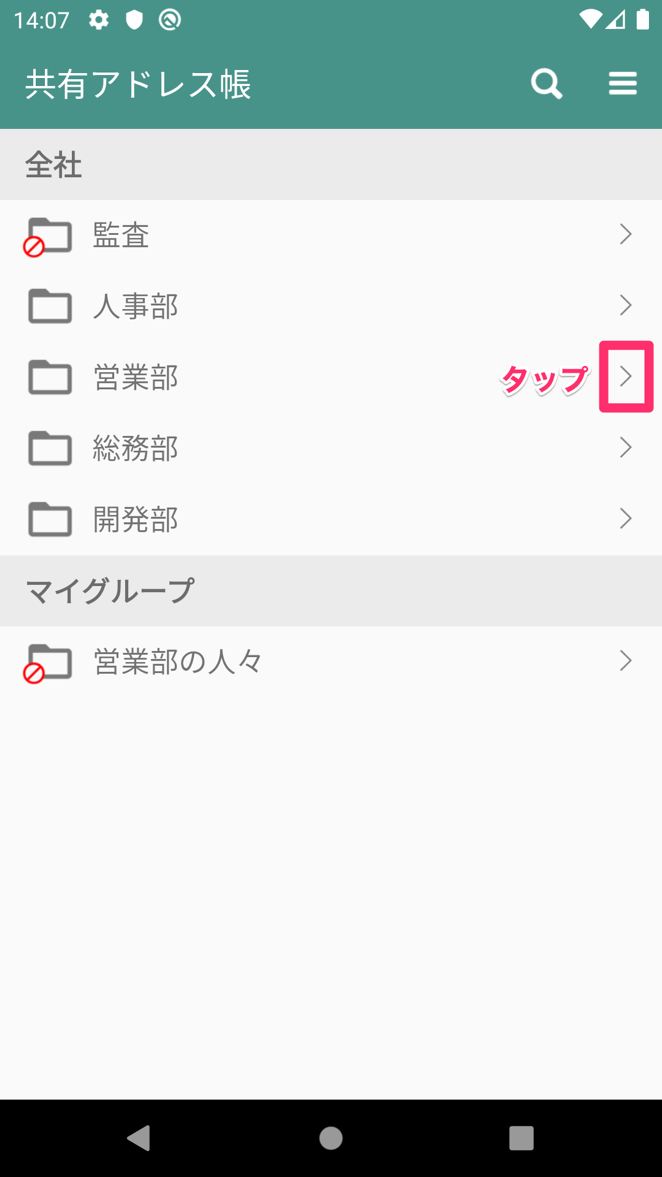Open the 総務部 folder
The height and width of the screenshot is (1177, 662).
tap(135, 448)
